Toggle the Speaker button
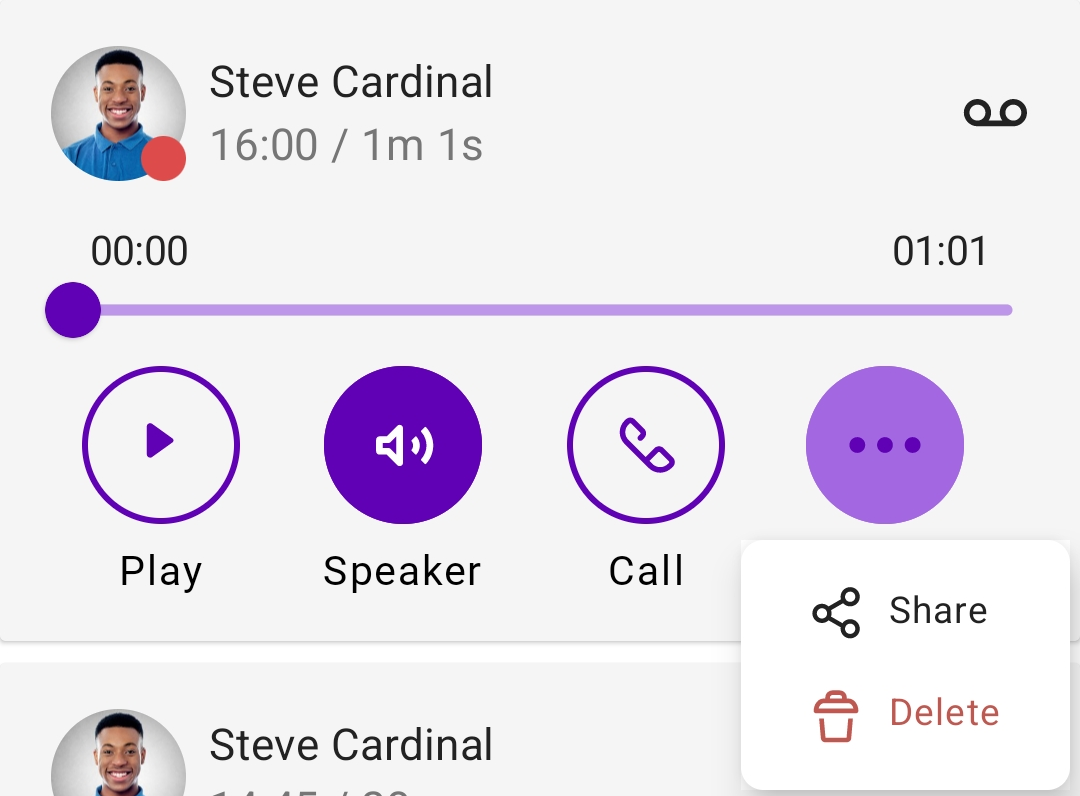This screenshot has height=796, width=1080. [x=402, y=444]
